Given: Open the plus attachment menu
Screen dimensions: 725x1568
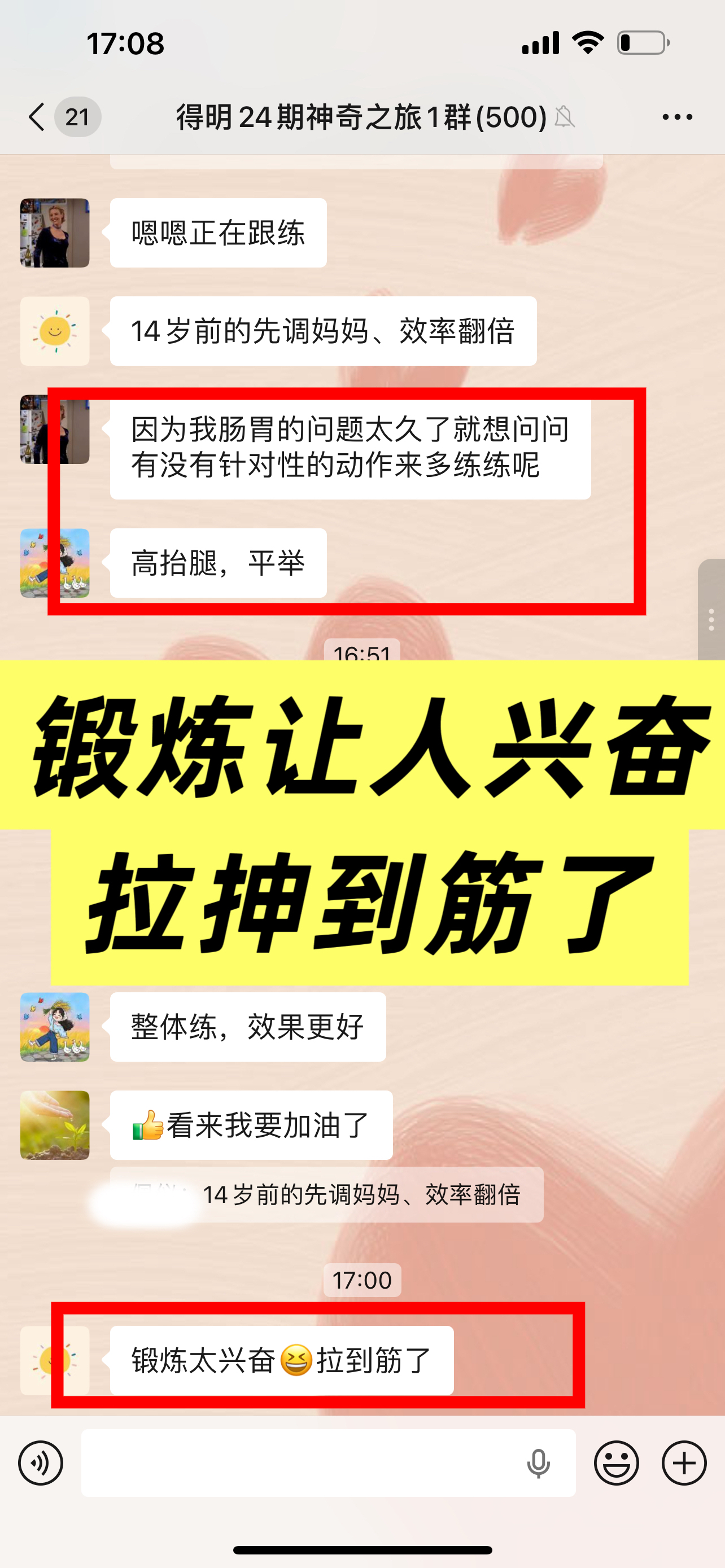Looking at the screenshot, I should pyautogui.click(x=684, y=1462).
